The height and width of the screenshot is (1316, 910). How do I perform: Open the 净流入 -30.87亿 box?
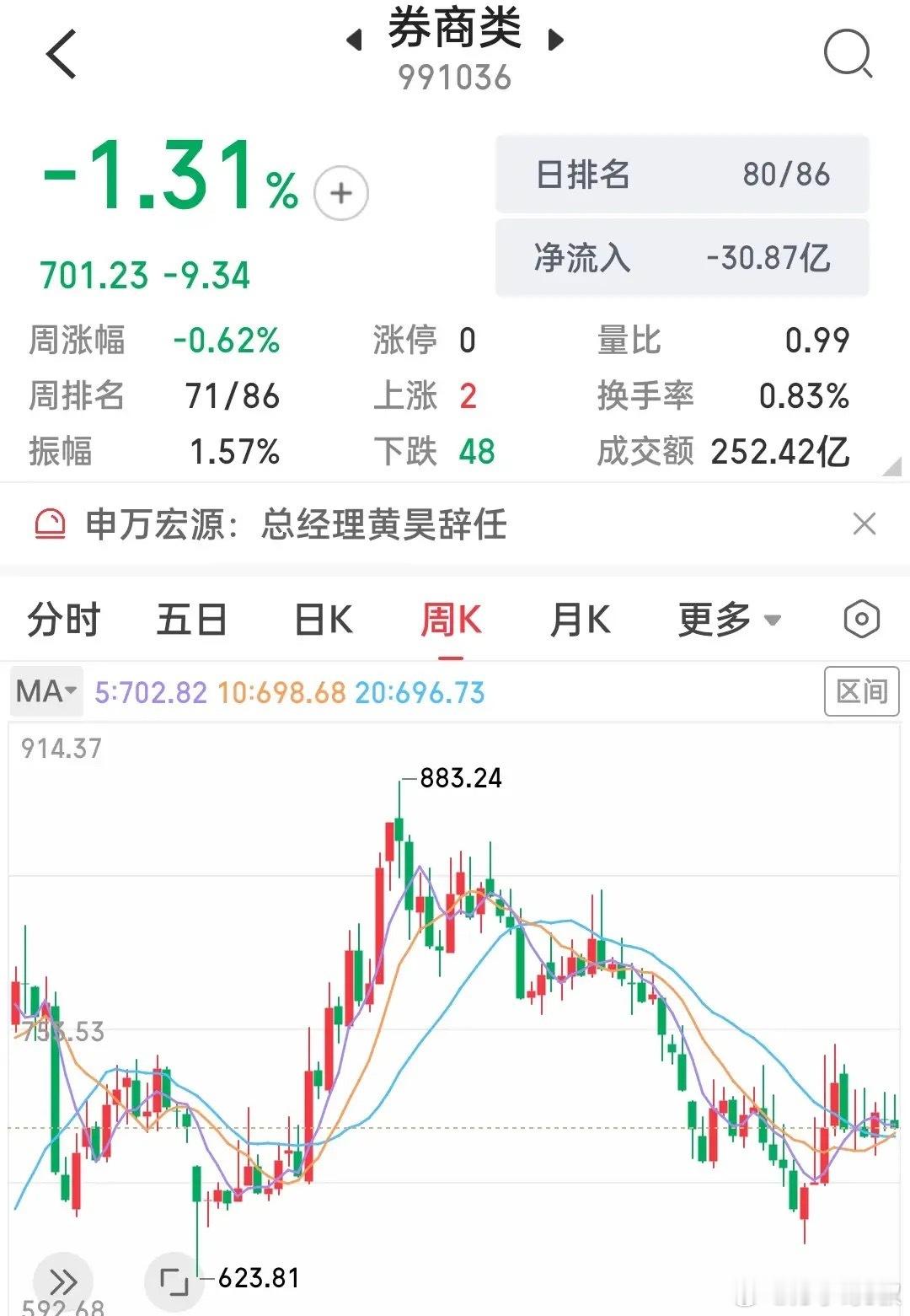point(682,257)
